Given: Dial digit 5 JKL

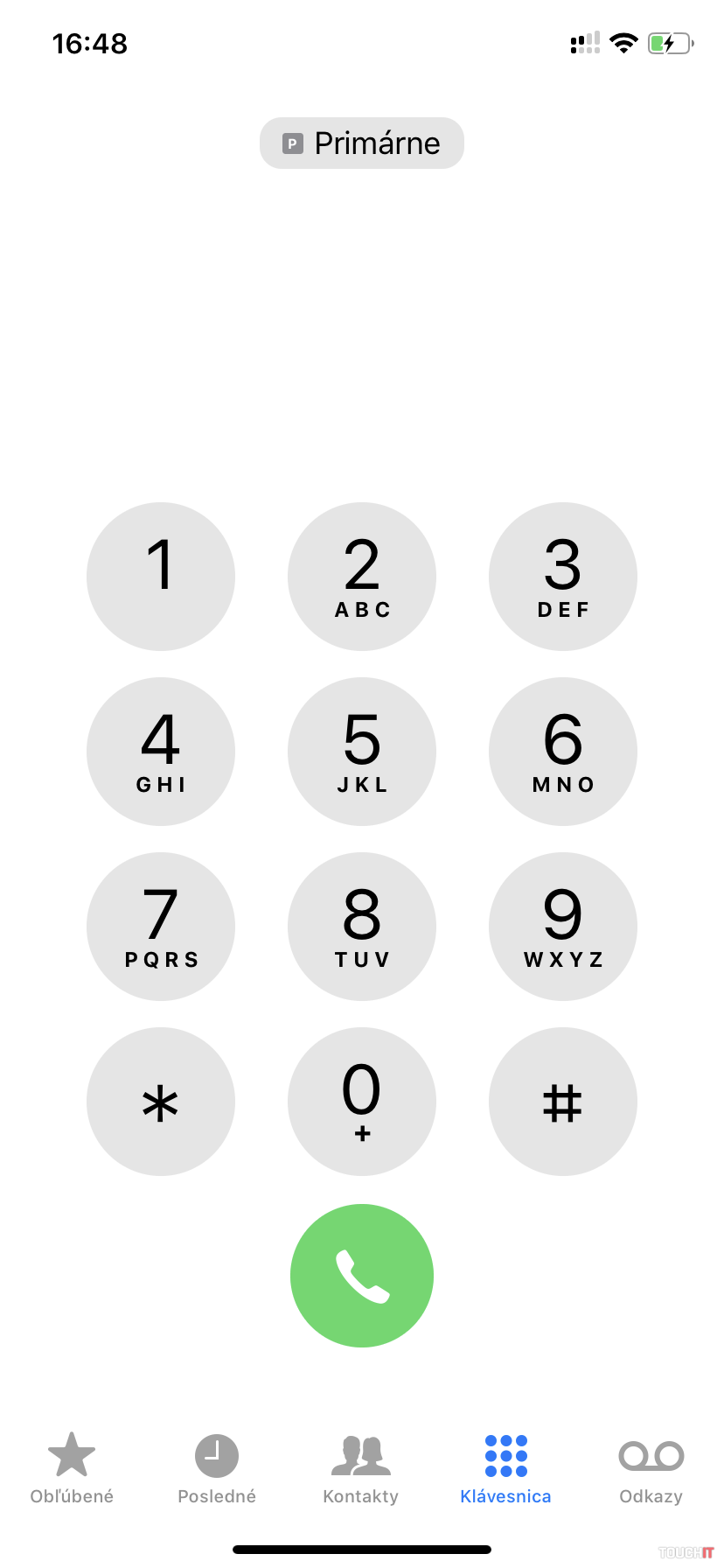Looking at the screenshot, I should 362,752.
